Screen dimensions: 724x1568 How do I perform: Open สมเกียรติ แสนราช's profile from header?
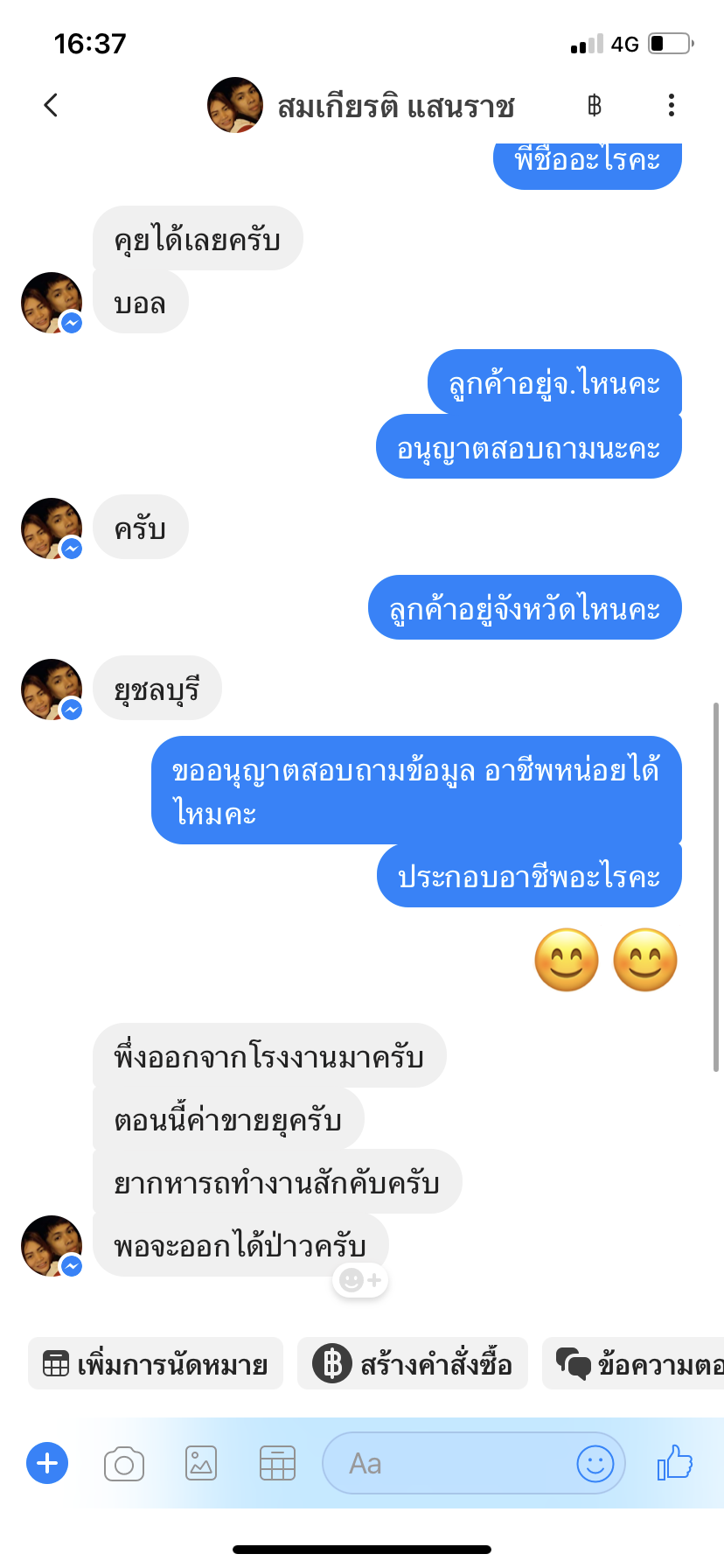tap(360, 106)
